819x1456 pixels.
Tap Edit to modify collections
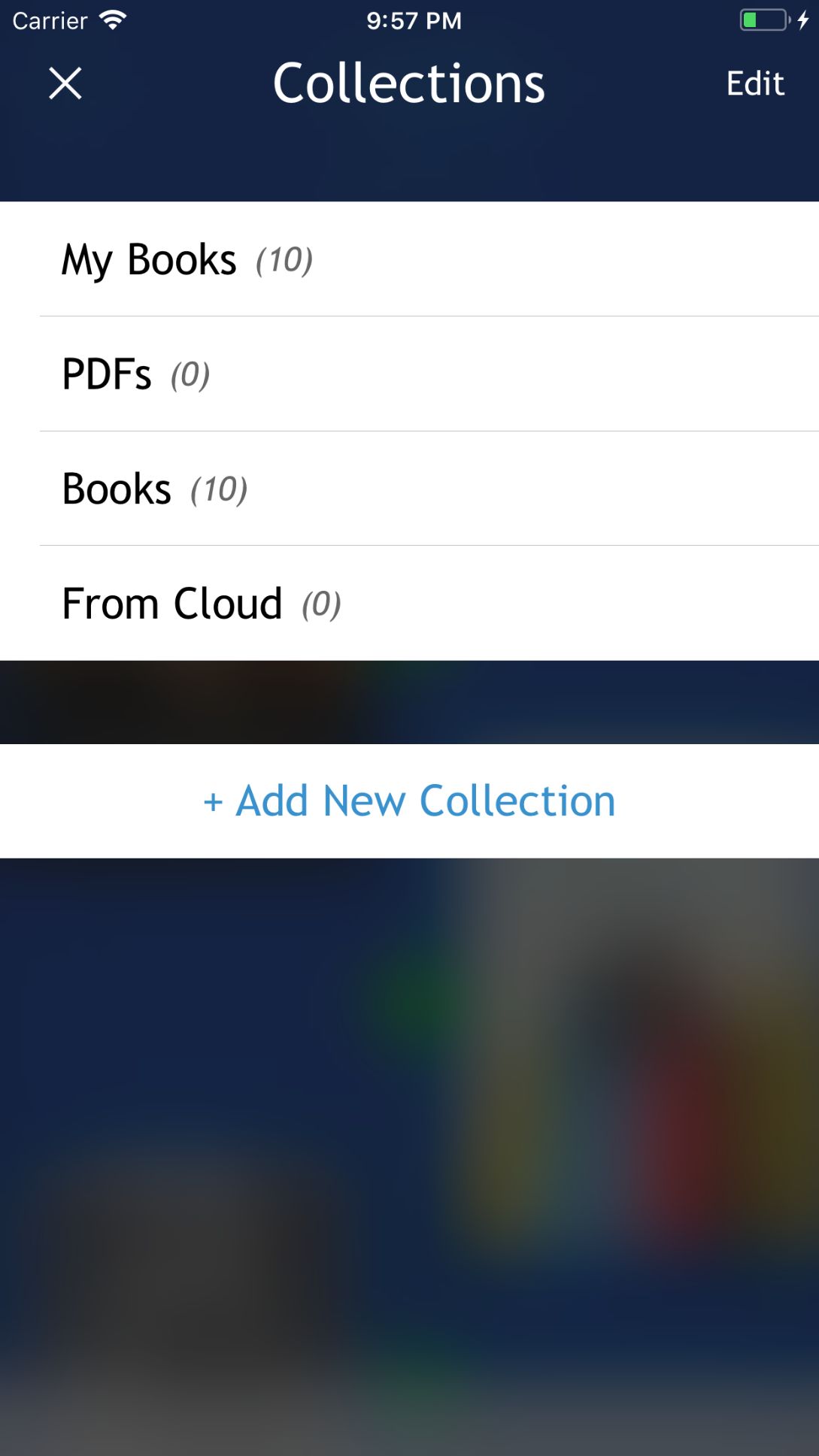point(754,83)
